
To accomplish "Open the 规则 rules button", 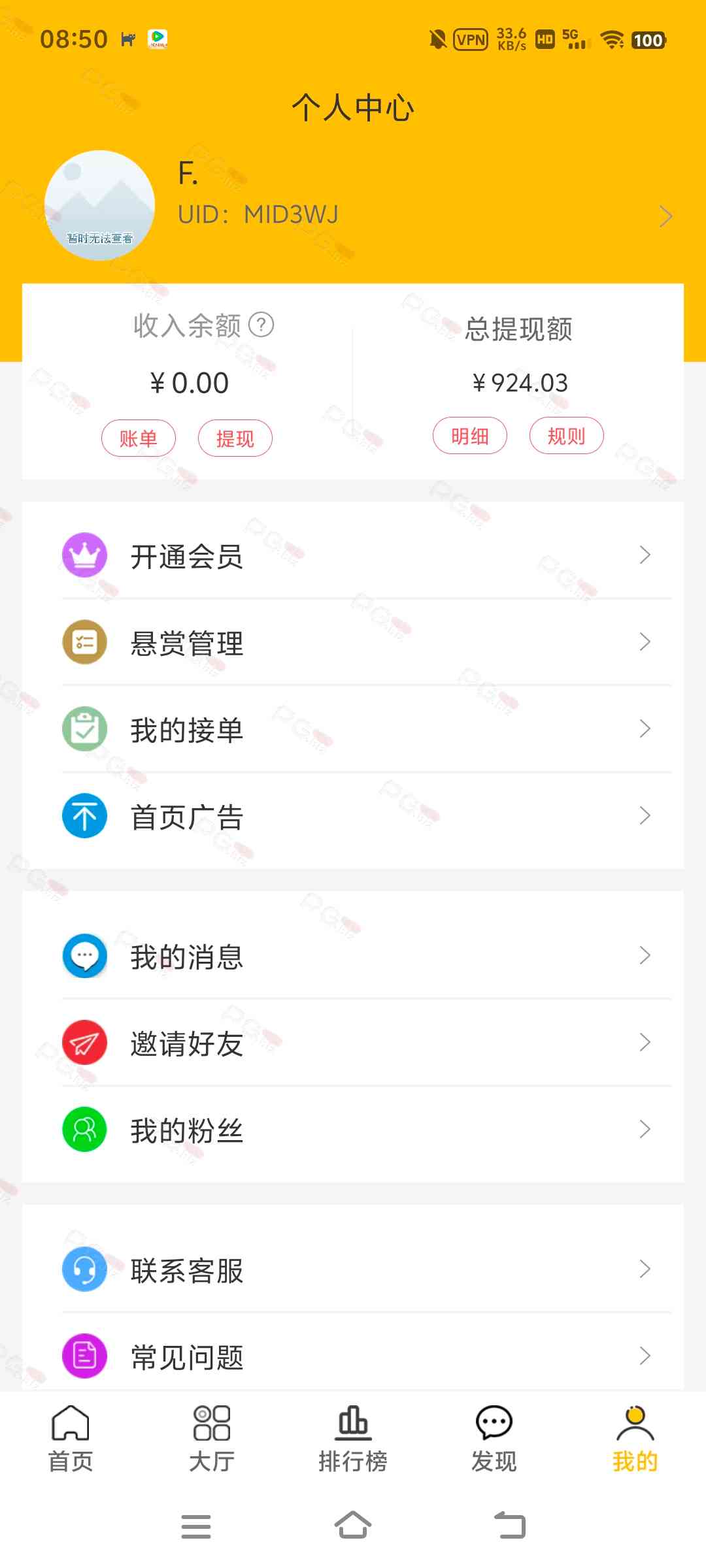I will [x=566, y=436].
